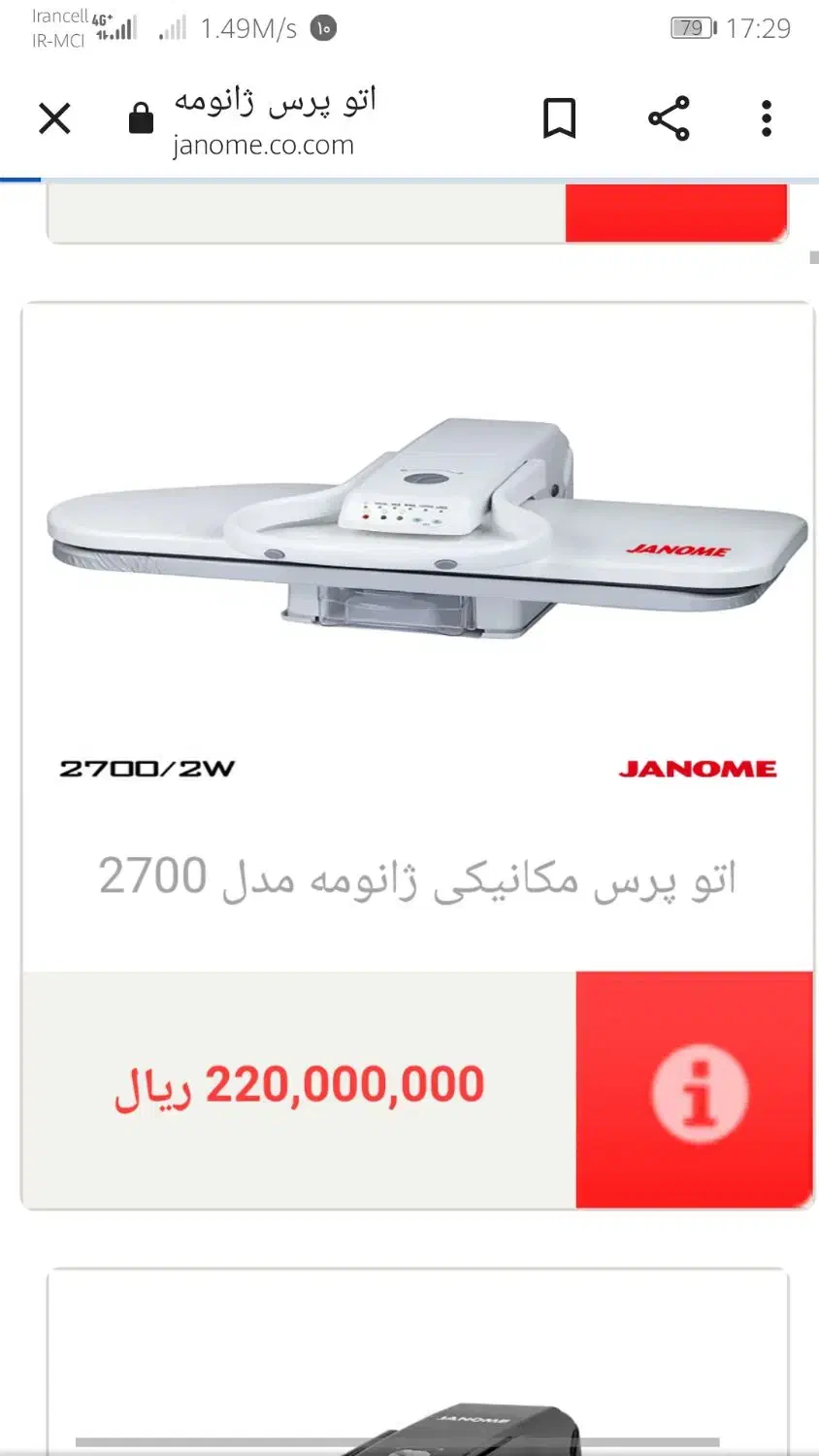This screenshot has width=819, height=1456.
Task: Open the black Janome press card at bottom
Action: click(x=417, y=1361)
